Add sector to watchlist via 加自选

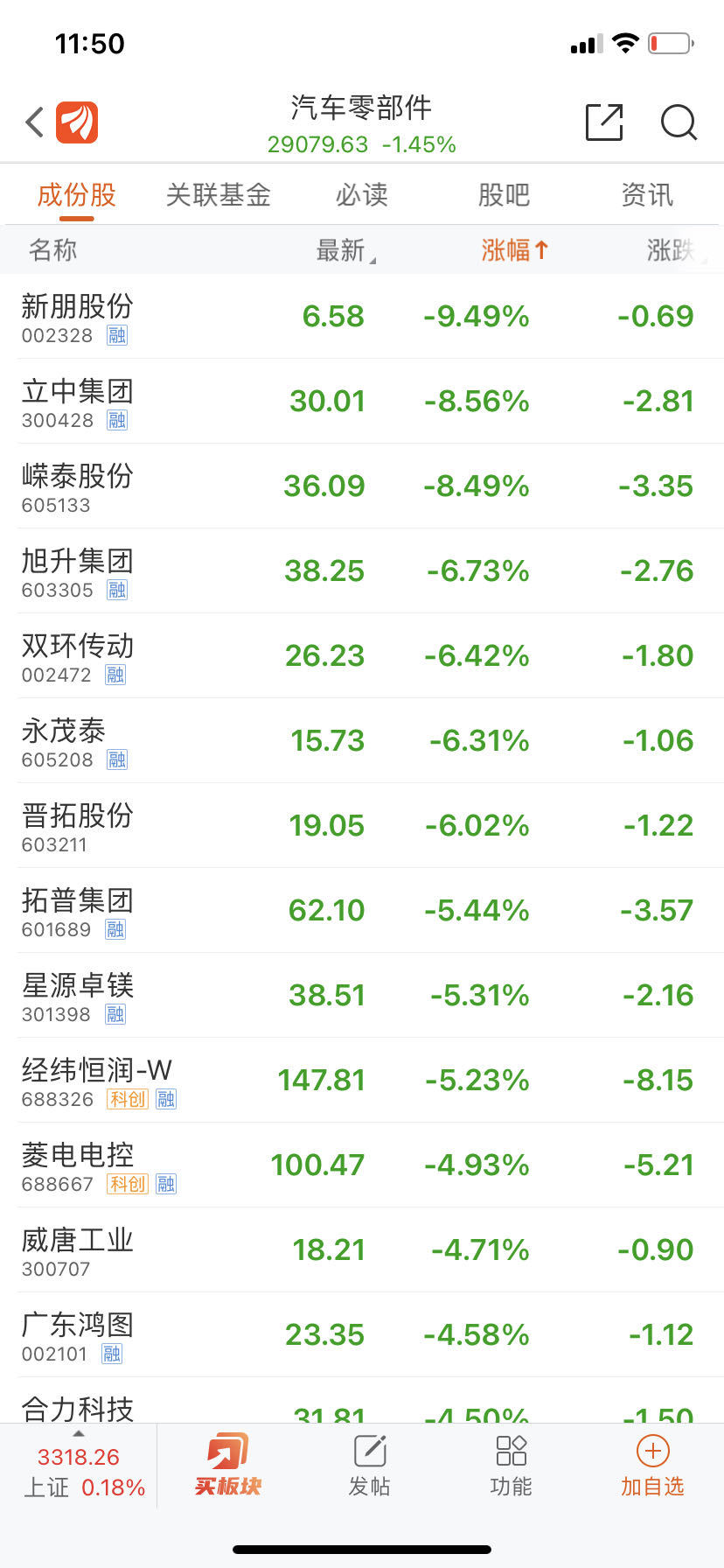[x=652, y=1465]
